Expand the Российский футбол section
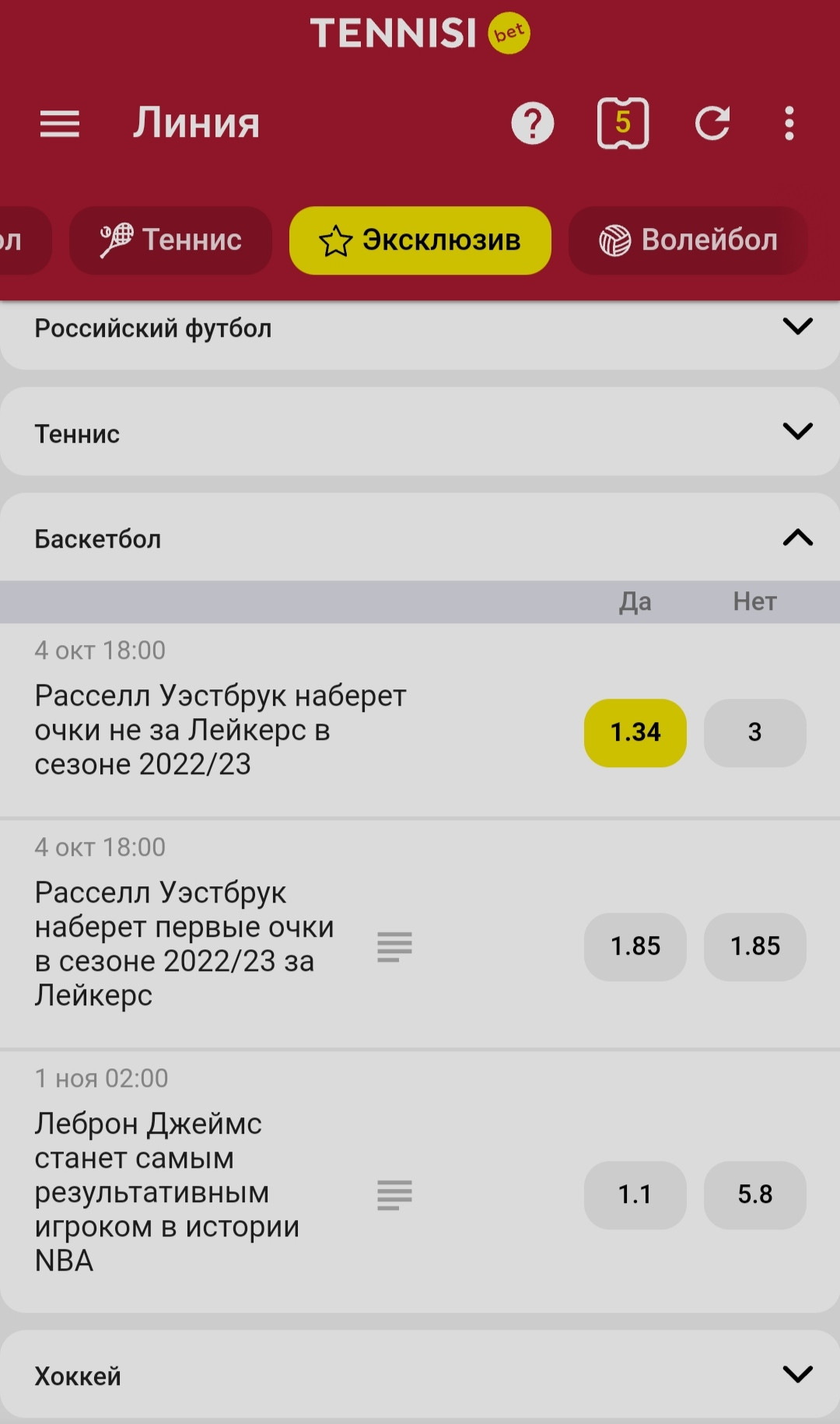This screenshot has height=1424, width=840. (420, 328)
